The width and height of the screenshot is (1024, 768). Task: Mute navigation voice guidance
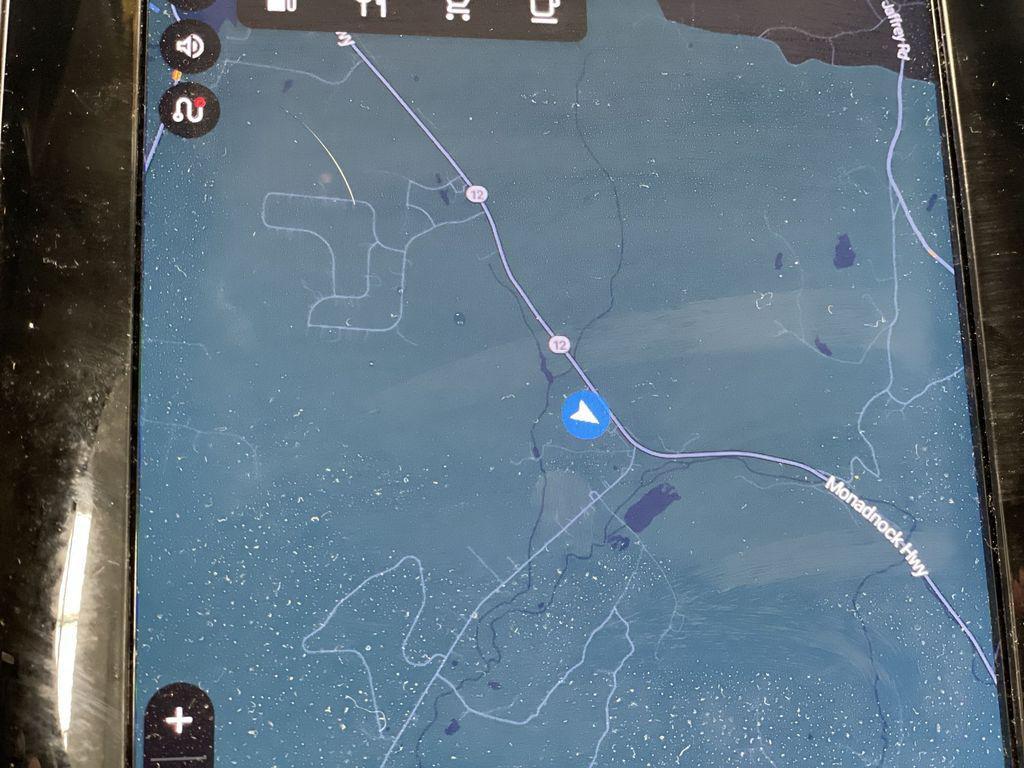coord(190,47)
